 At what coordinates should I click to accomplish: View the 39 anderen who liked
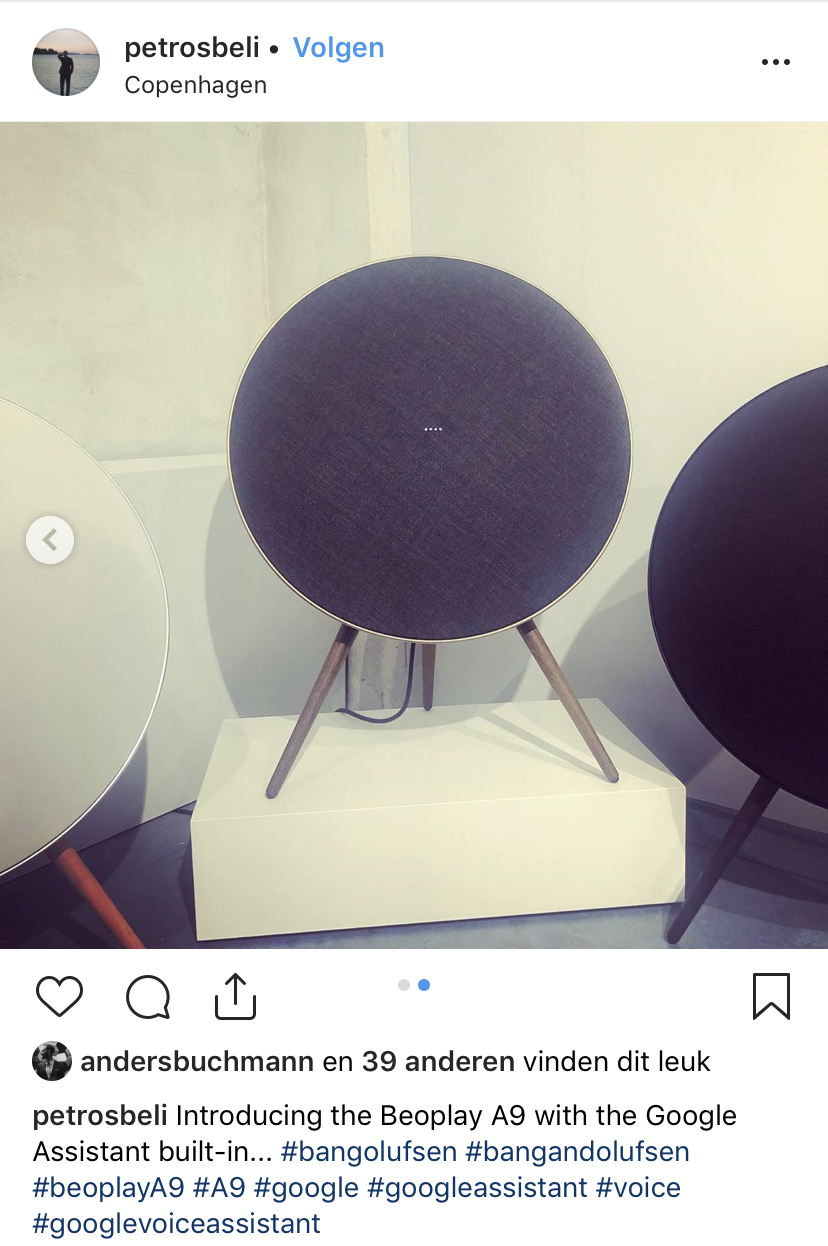click(x=438, y=1061)
